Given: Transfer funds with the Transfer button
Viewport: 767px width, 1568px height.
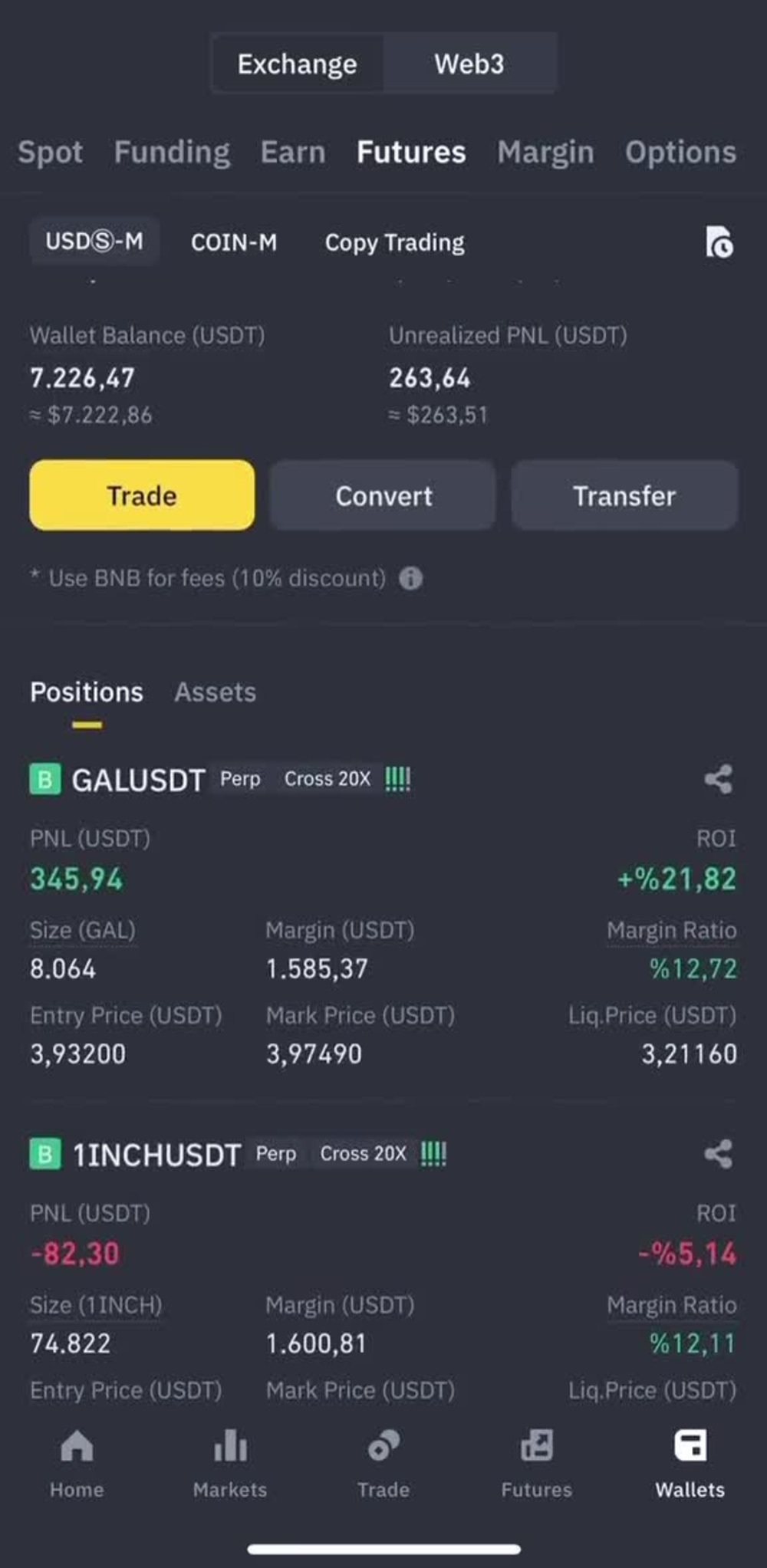Looking at the screenshot, I should (624, 495).
